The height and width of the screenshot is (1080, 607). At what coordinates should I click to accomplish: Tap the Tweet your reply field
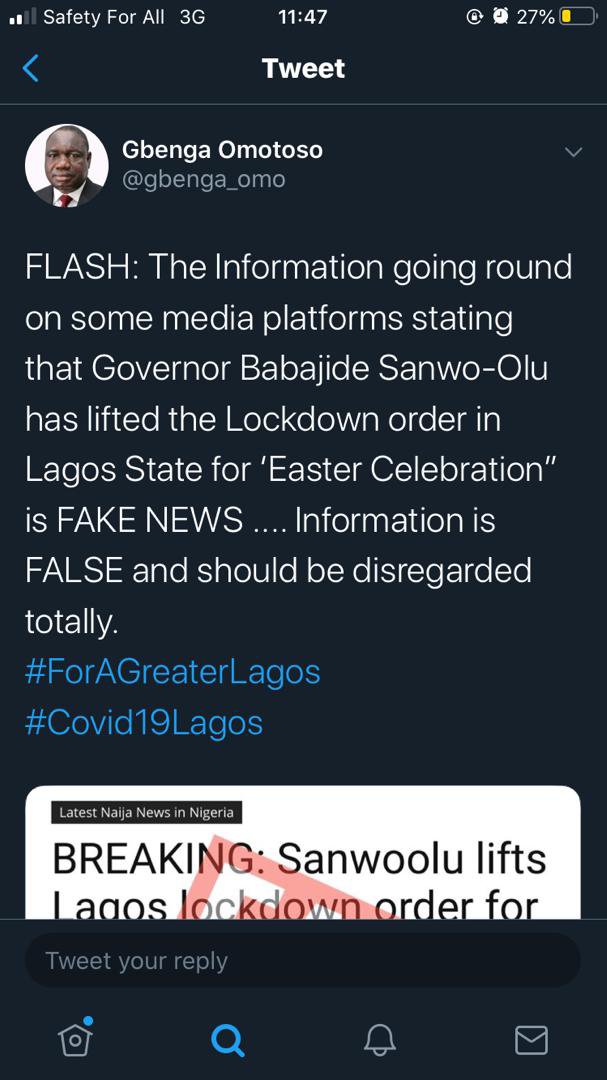(x=302, y=961)
